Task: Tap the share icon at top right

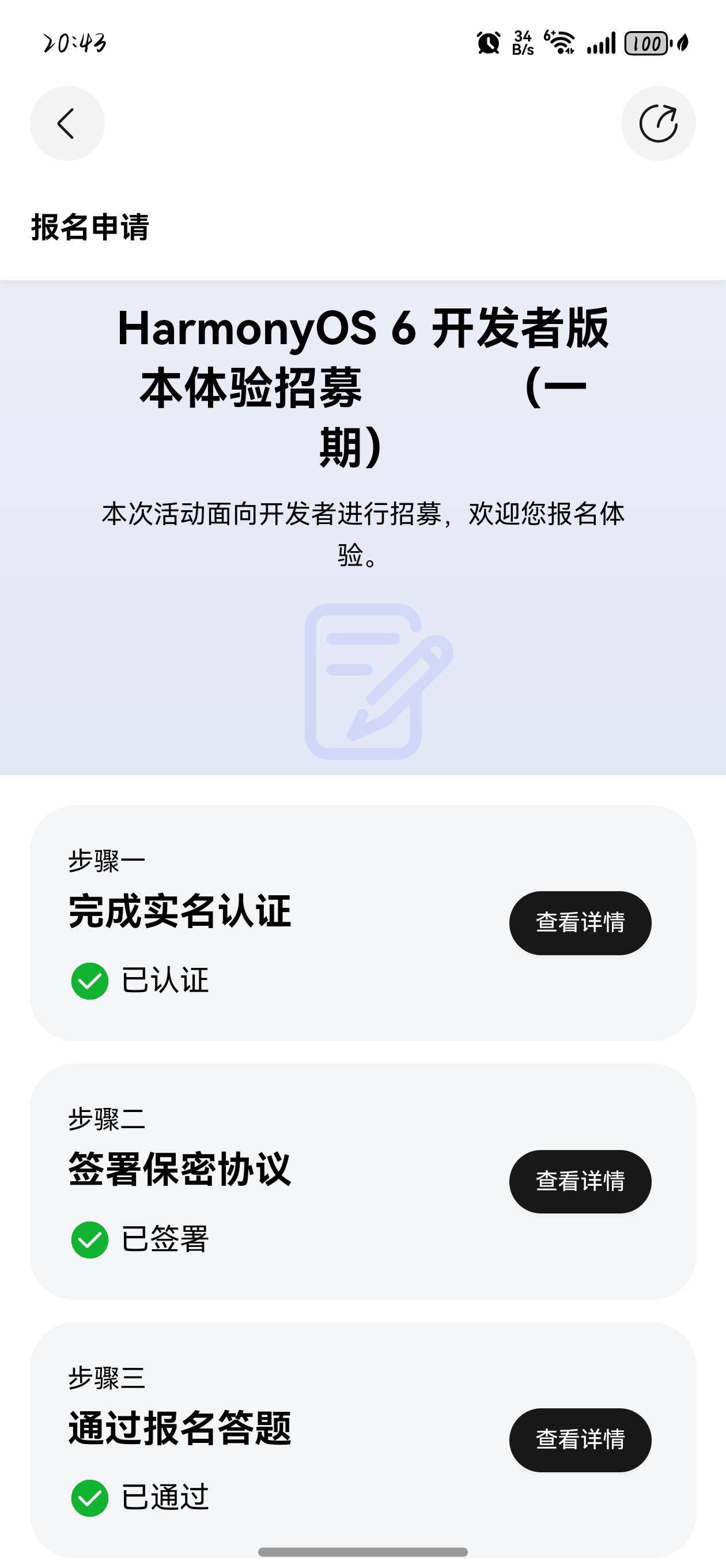Action: pyautogui.click(x=658, y=123)
